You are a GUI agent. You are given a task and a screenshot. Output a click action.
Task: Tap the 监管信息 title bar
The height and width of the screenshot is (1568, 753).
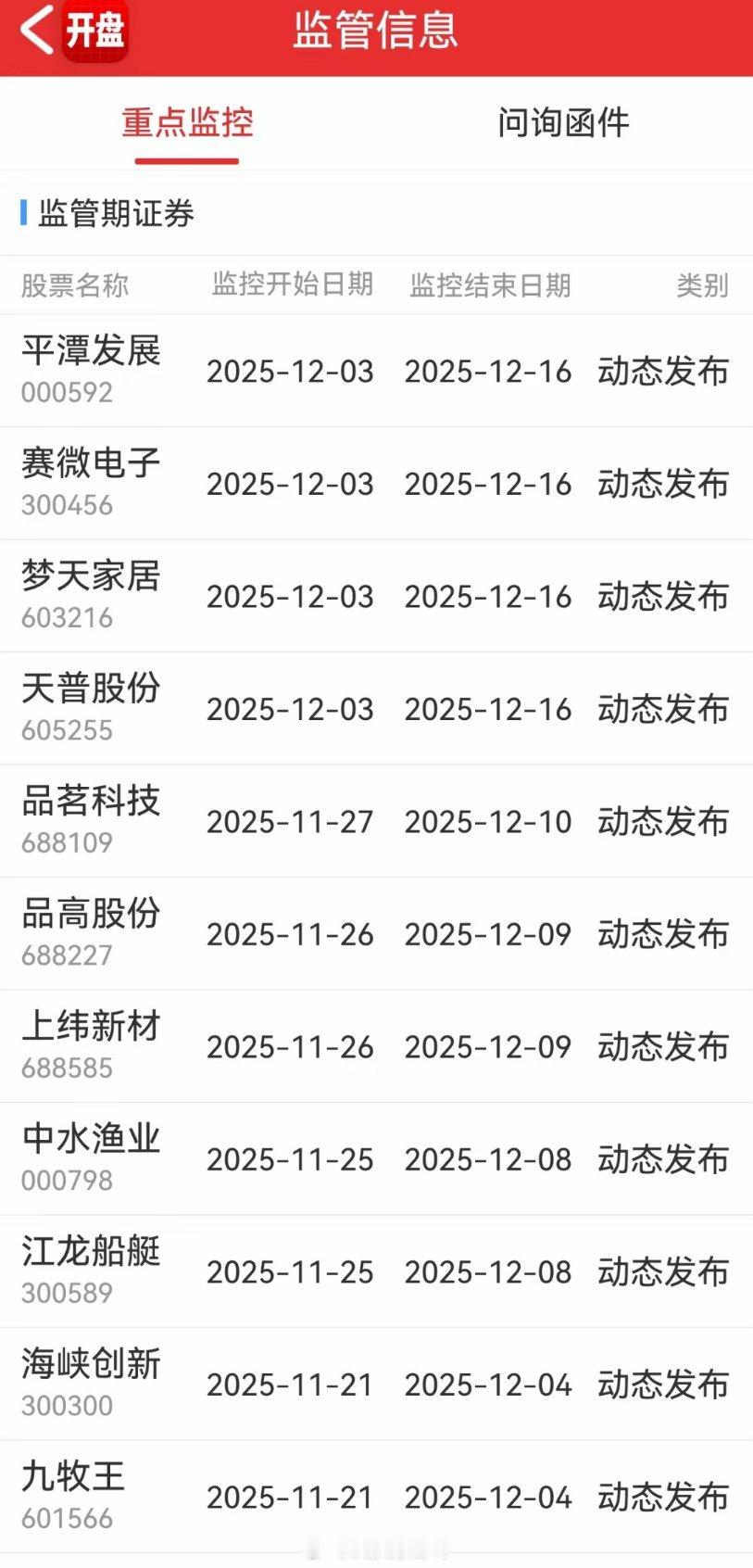[x=376, y=32]
